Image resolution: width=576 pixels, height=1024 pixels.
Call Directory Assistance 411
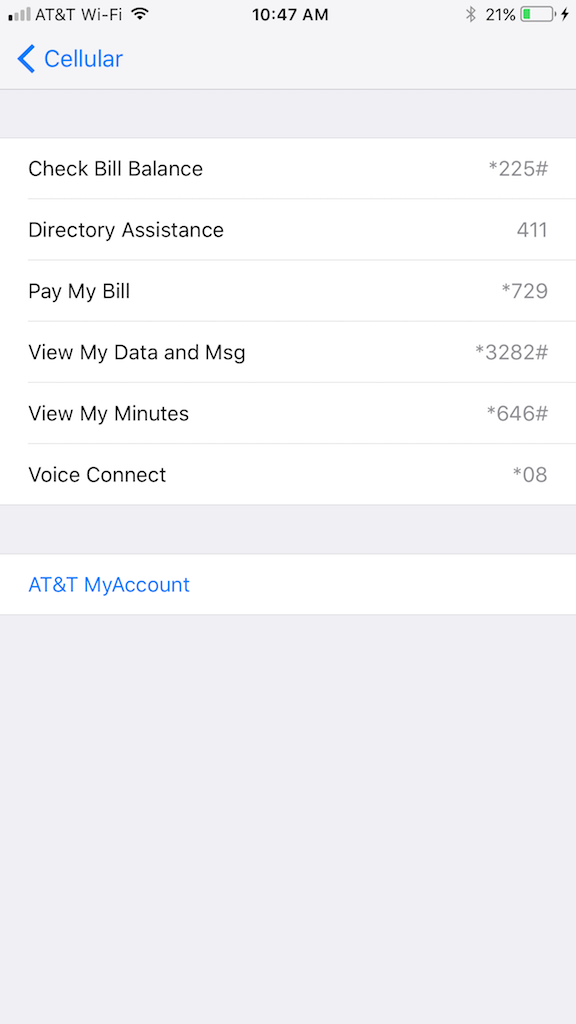click(x=288, y=230)
